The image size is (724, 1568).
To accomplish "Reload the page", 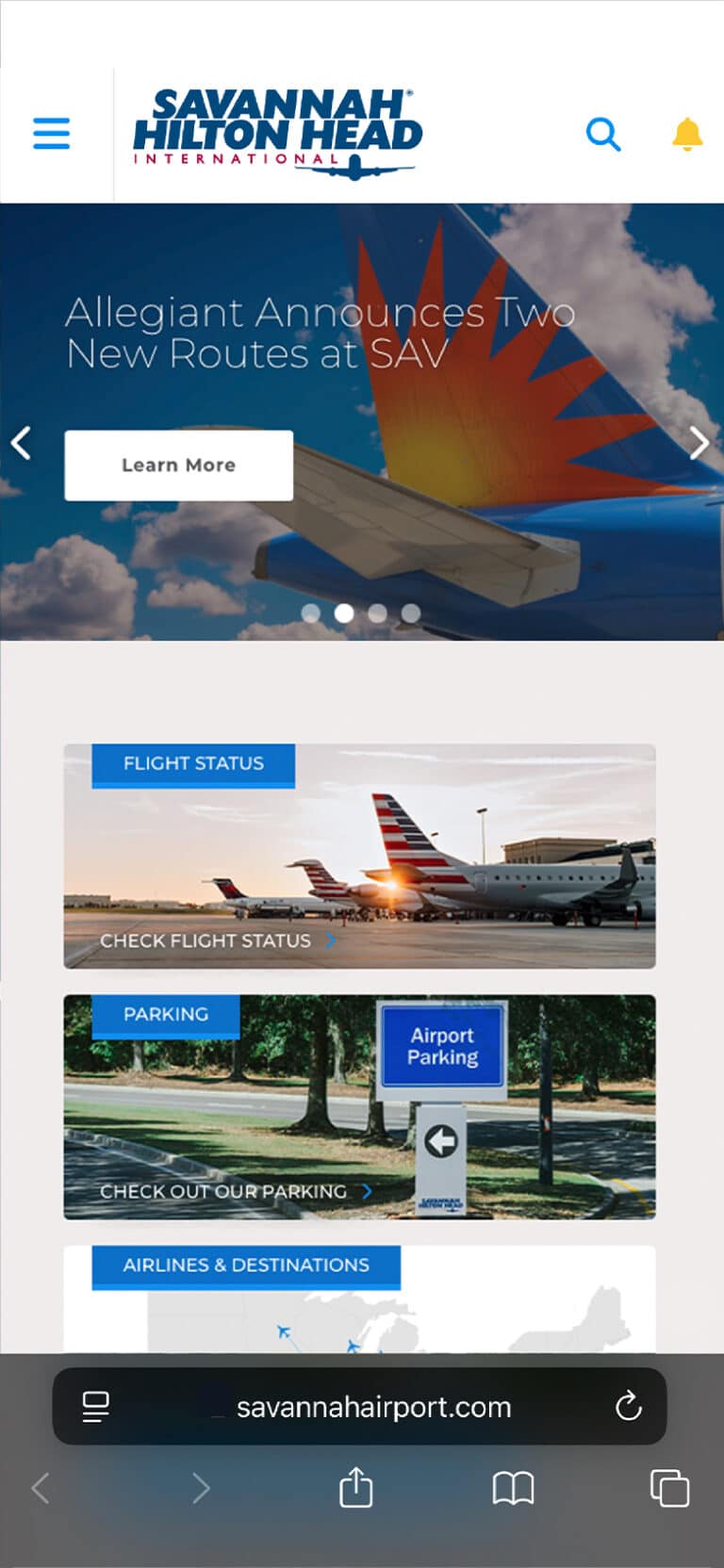I will [x=628, y=1407].
